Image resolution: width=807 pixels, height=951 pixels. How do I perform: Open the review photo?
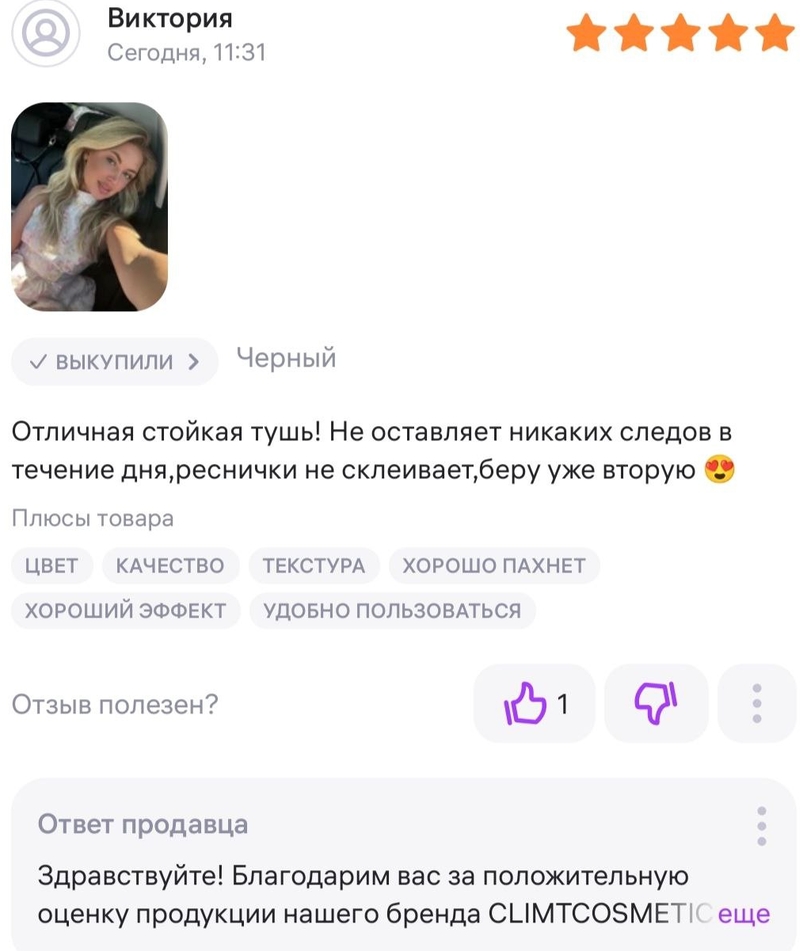[x=89, y=206]
